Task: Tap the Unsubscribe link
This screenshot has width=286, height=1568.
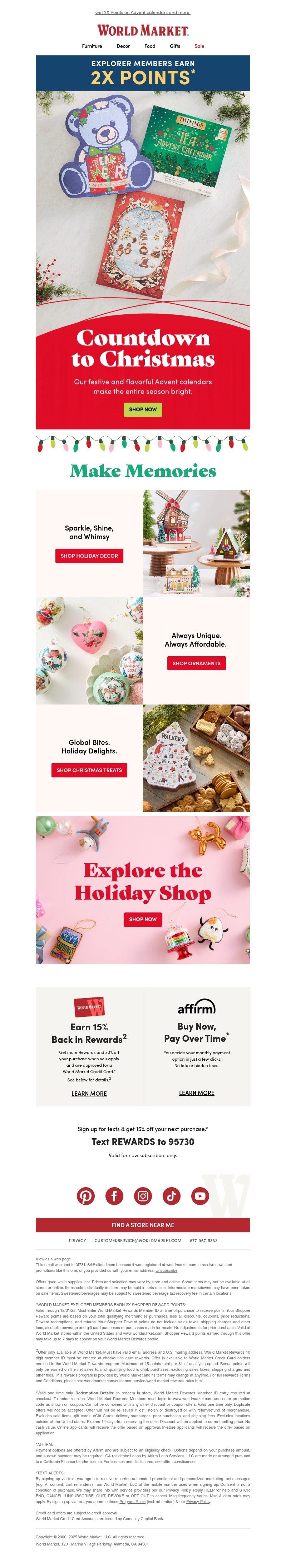Action: [166, 1270]
